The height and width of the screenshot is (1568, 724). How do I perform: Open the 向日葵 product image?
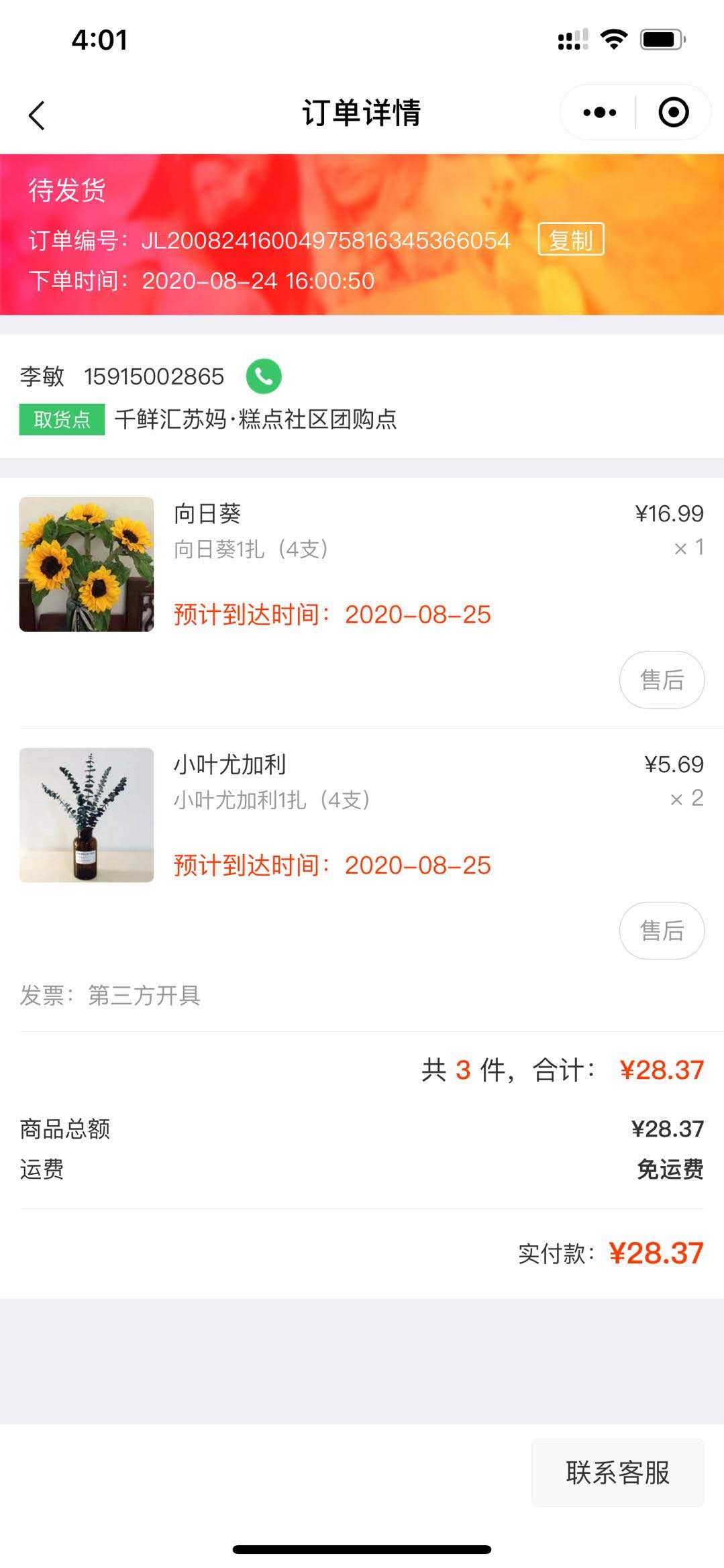87,564
